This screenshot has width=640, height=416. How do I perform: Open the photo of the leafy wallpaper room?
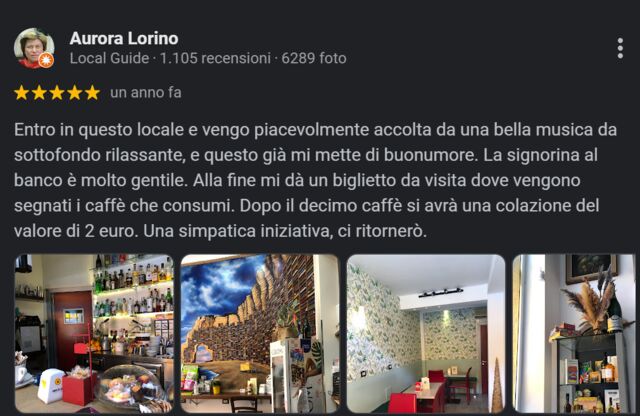click(x=426, y=333)
